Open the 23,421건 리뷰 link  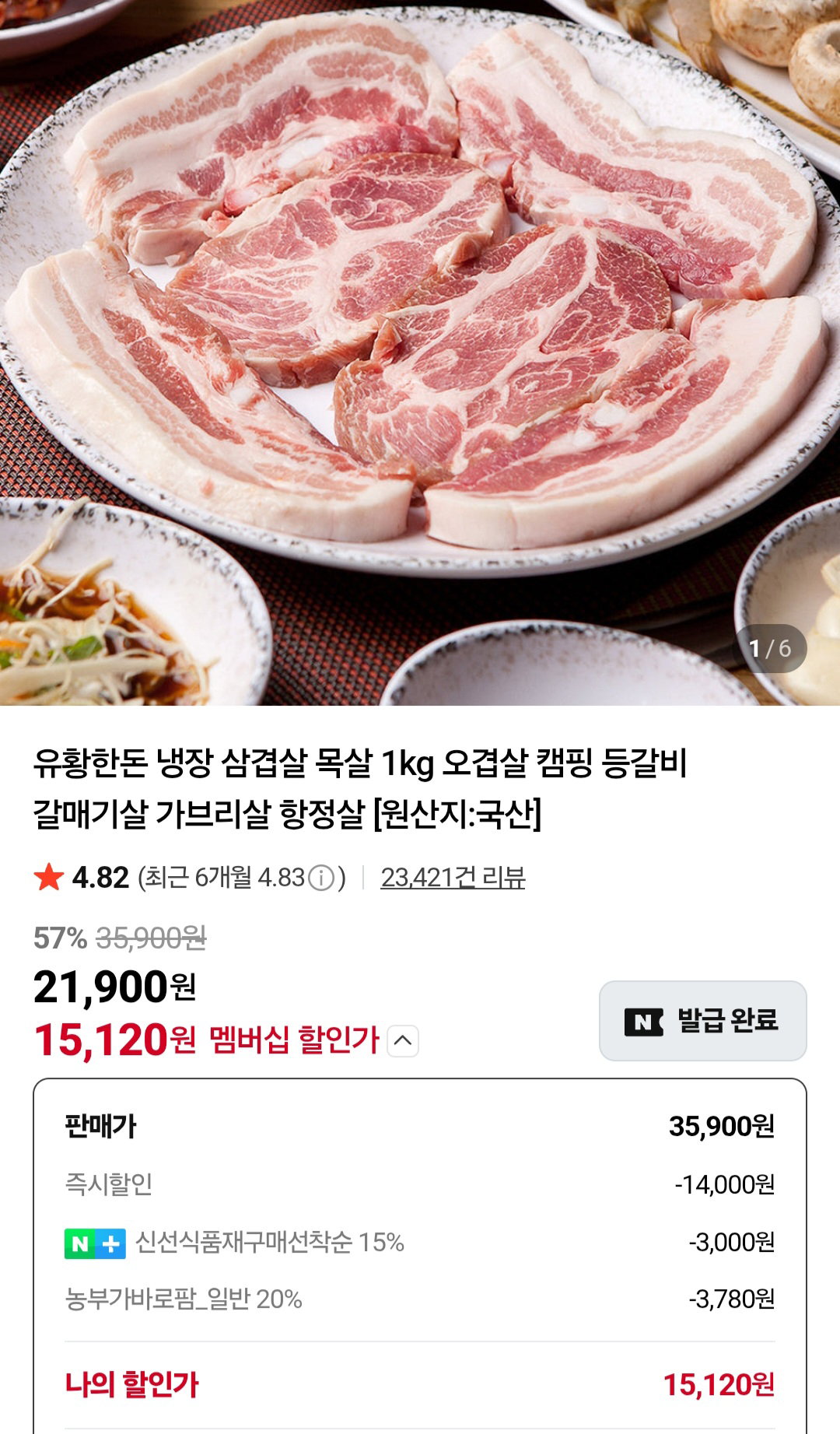(x=453, y=878)
